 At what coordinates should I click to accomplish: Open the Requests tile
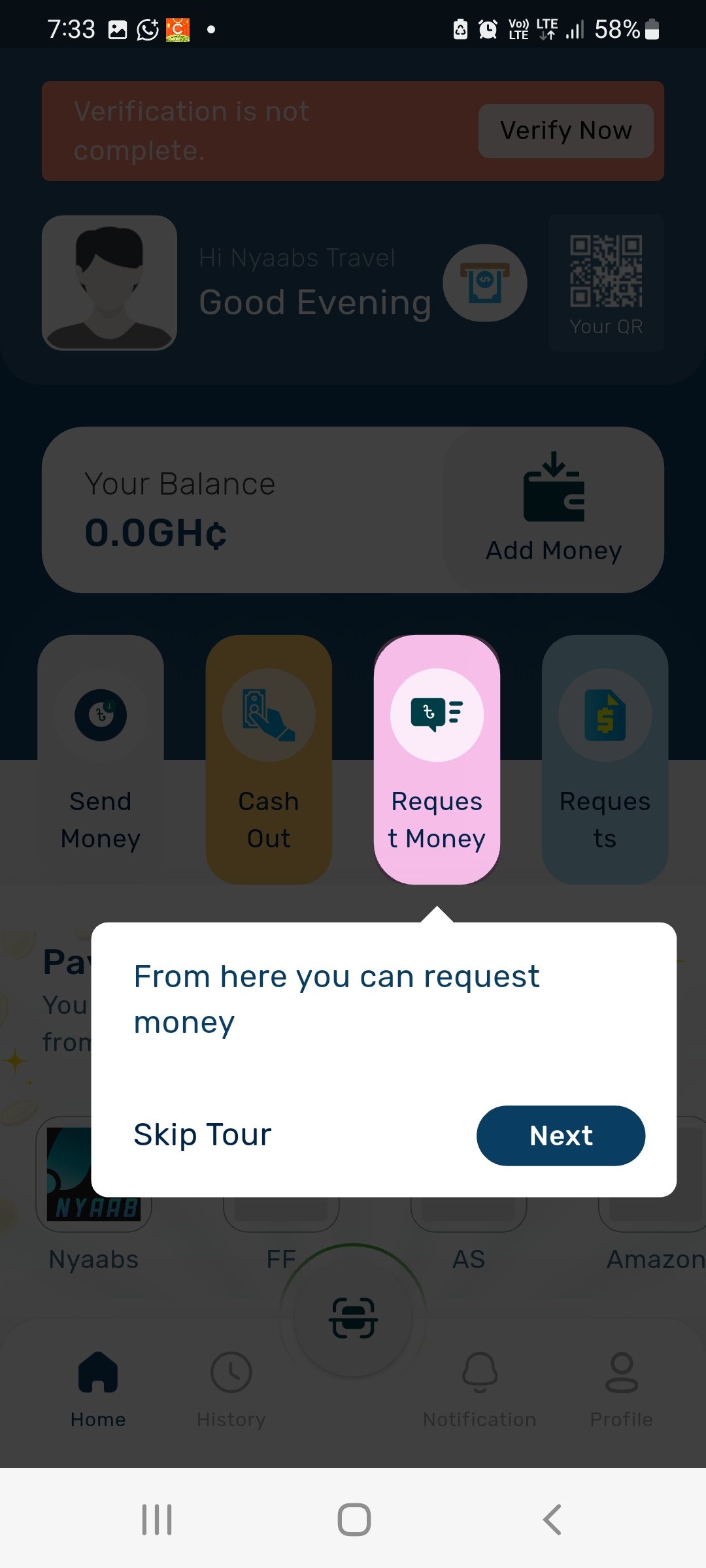(x=605, y=759)
